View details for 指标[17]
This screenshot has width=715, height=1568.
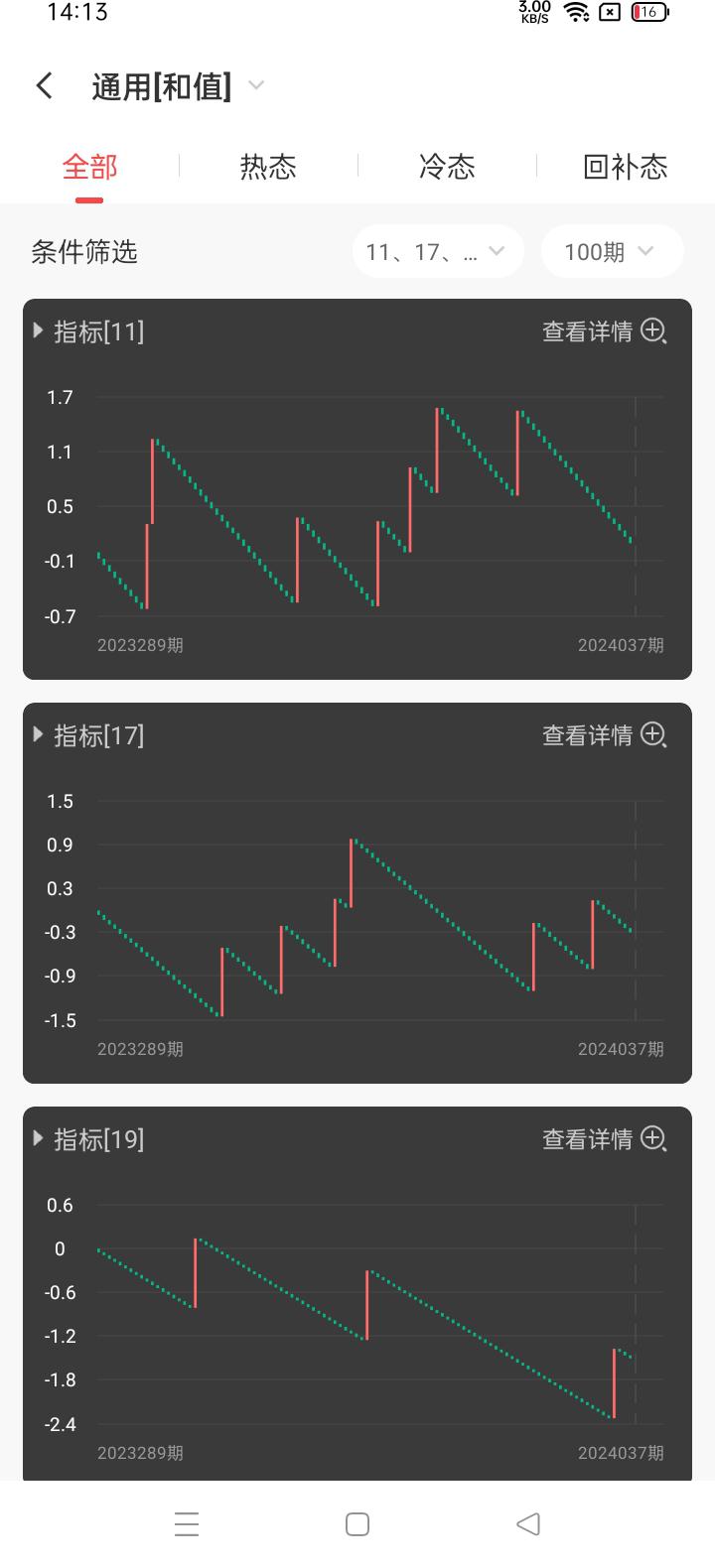[x=603, y=735]
